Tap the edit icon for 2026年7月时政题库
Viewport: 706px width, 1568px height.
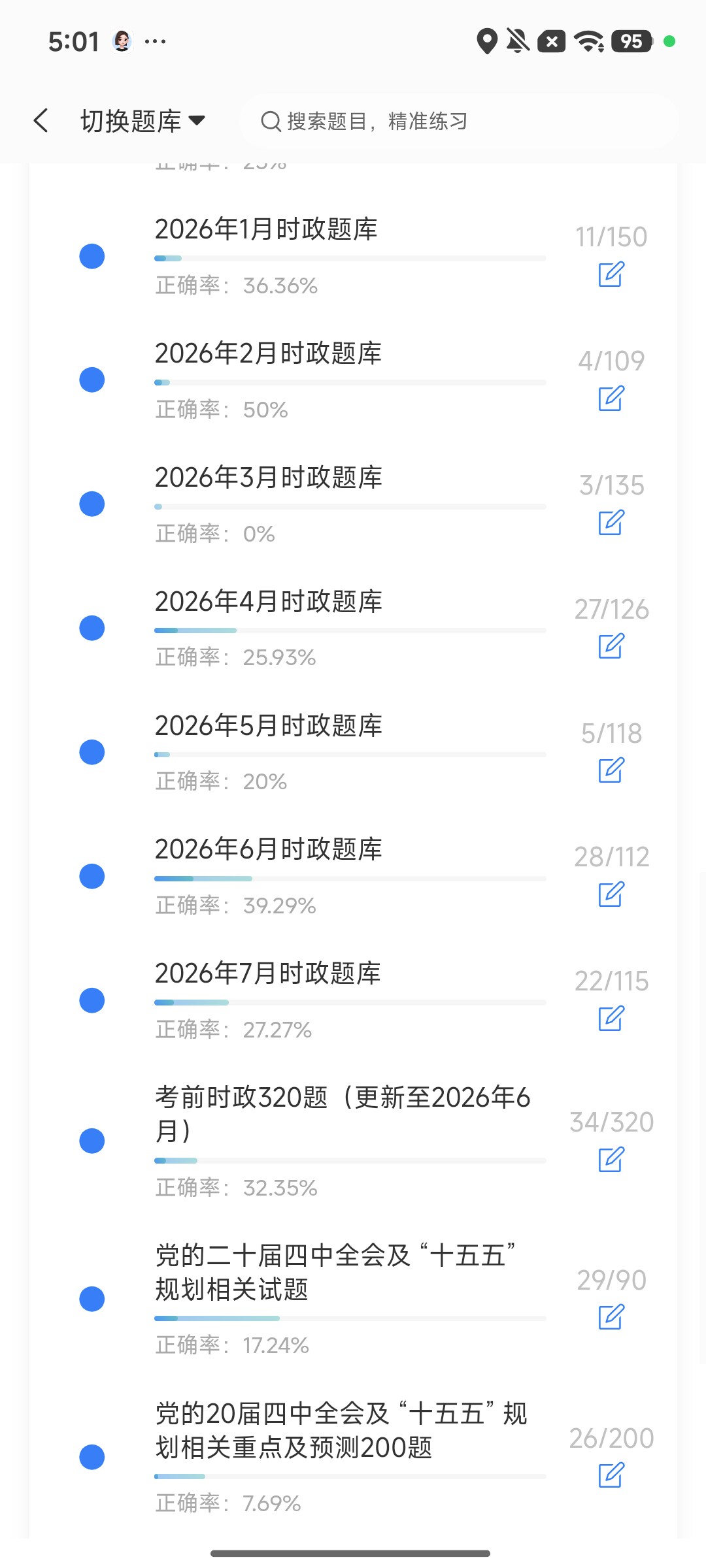[x=611, y=1019]
